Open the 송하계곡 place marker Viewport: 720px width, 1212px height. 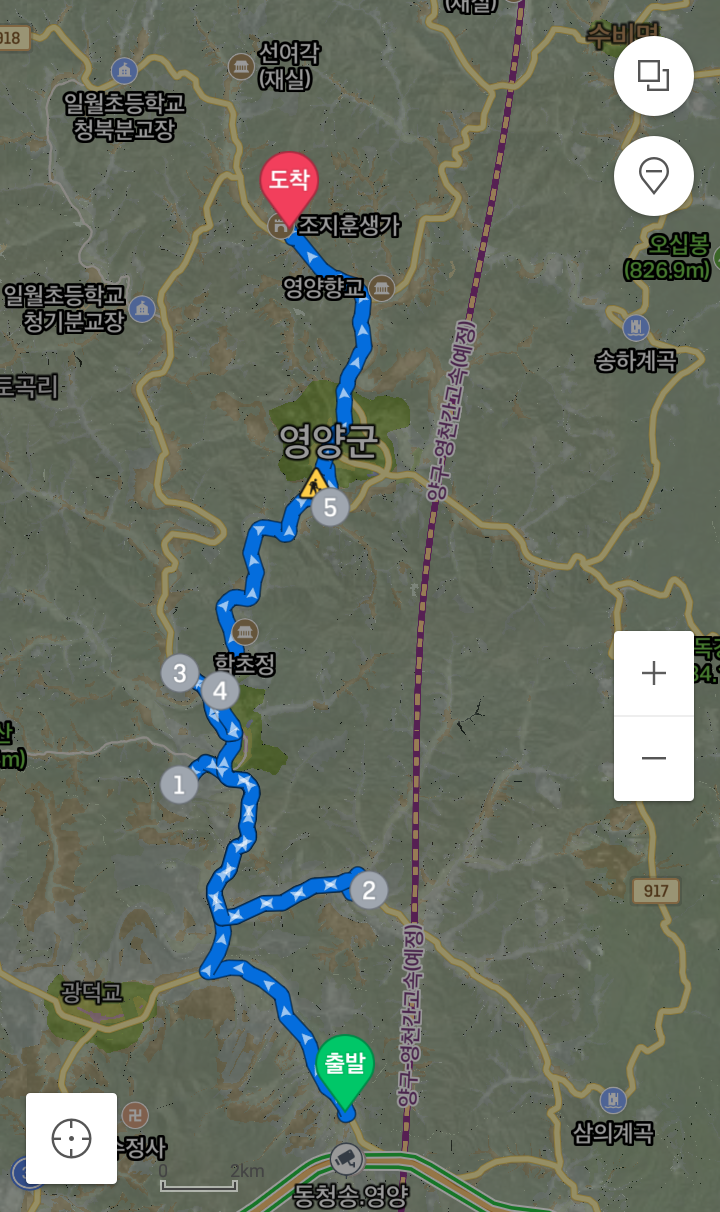click(636, 328)
